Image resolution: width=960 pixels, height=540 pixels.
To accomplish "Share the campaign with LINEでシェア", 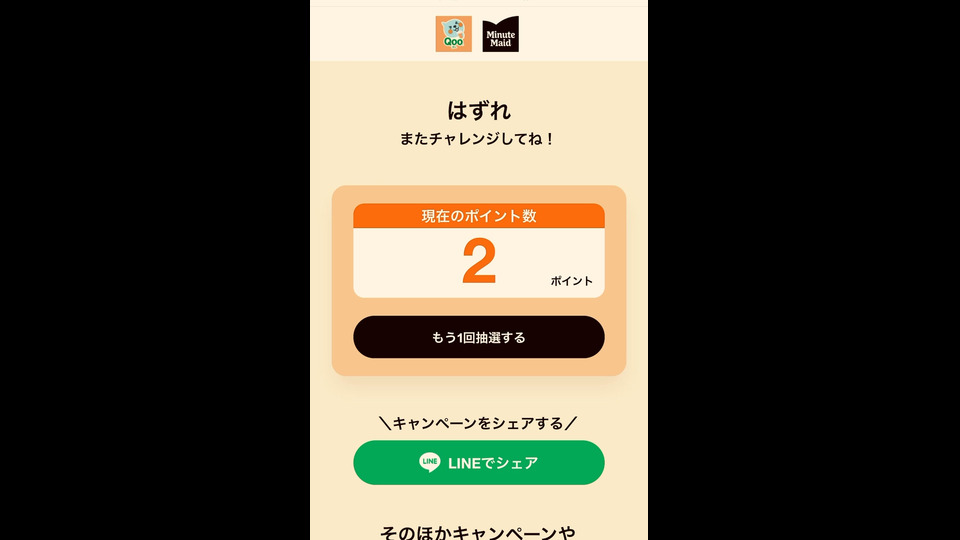I will [478, 463].
